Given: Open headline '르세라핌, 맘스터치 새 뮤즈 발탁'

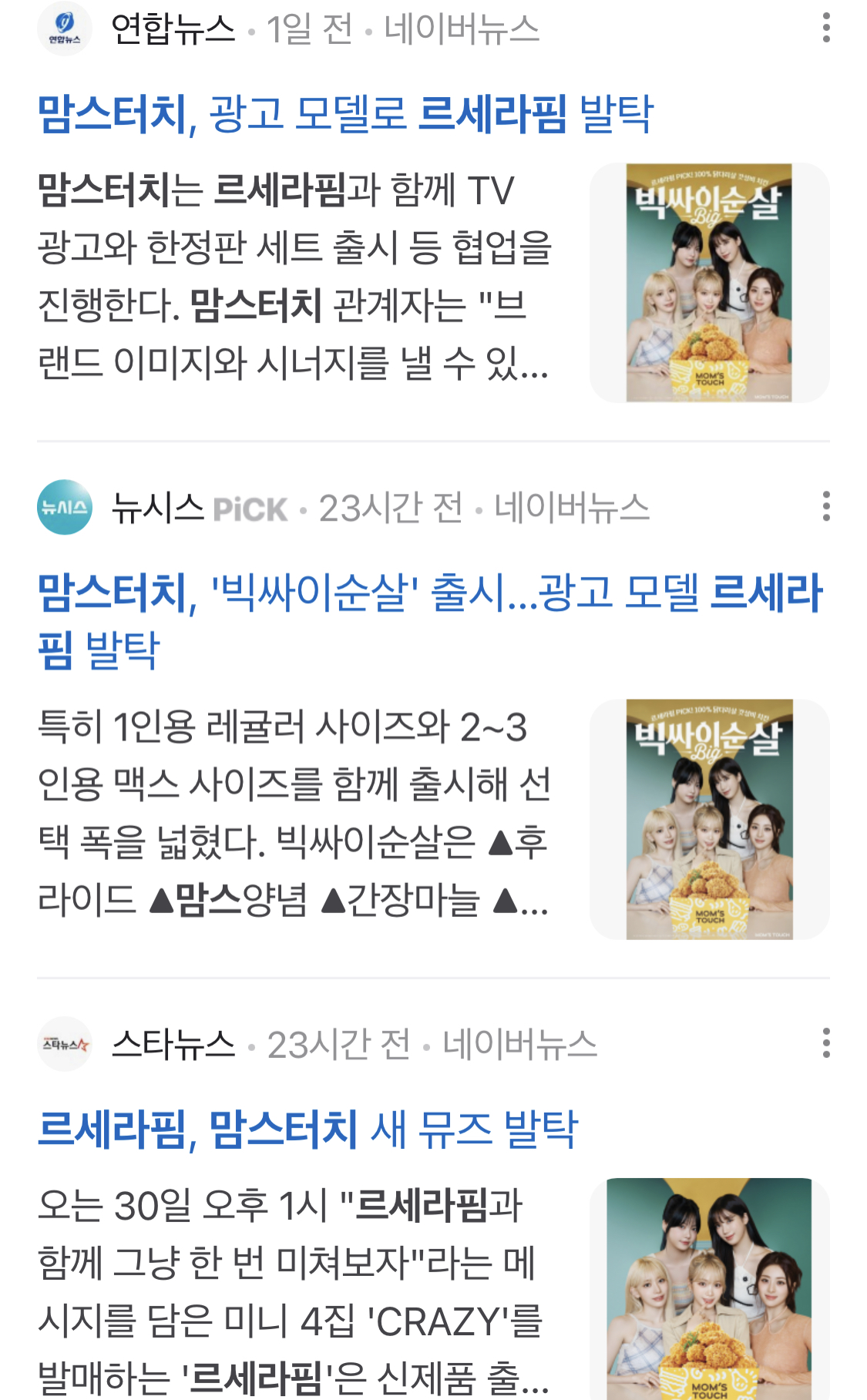Looking at the screenshot, I should tap(307, 1130).
